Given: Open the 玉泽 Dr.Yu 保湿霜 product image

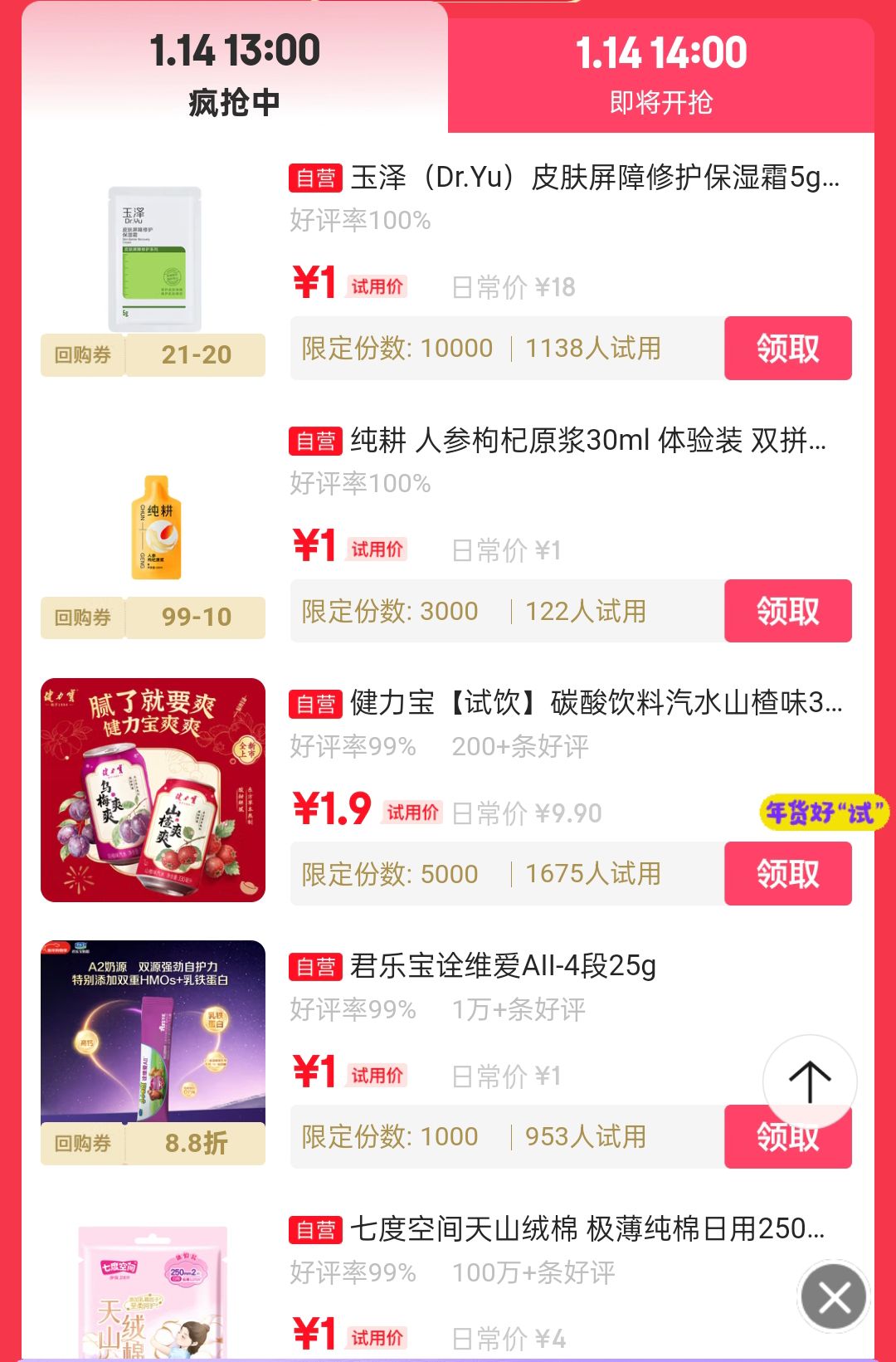Looking at the screenshot, I should click(154, 259).
